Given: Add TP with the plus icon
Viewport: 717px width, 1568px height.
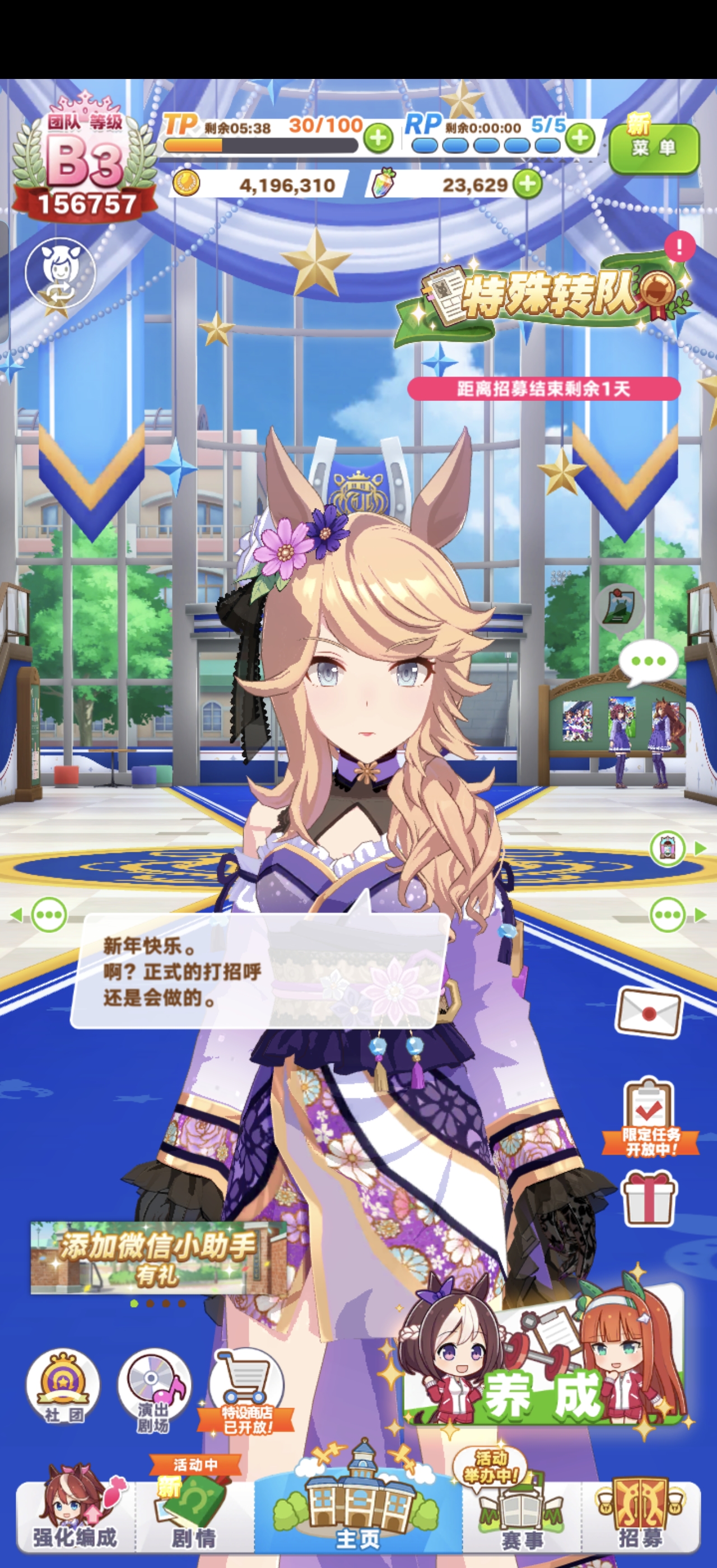Looking at the screenshot, I should 378,138.
